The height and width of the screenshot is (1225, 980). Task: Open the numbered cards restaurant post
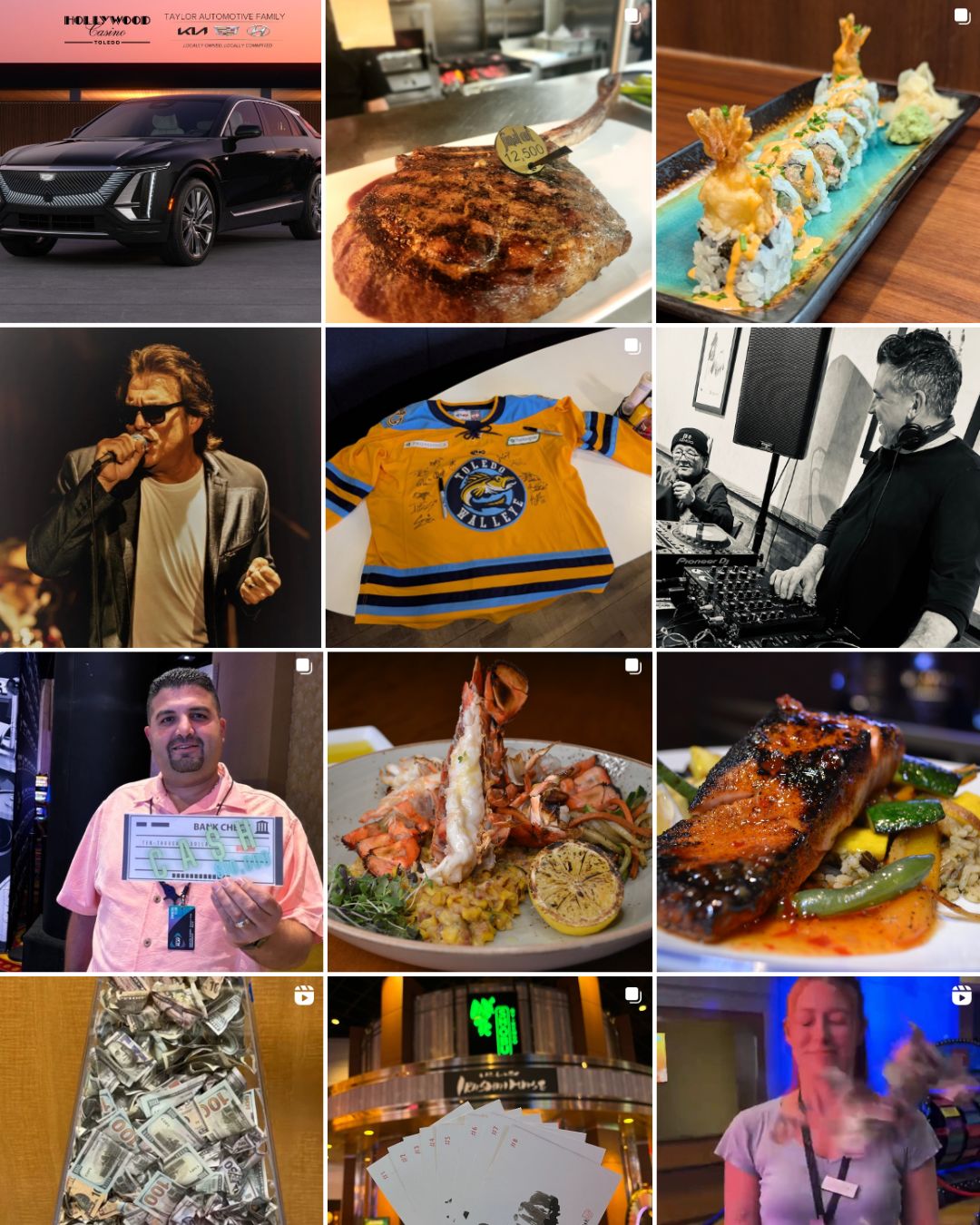[x=488, y=1101]
